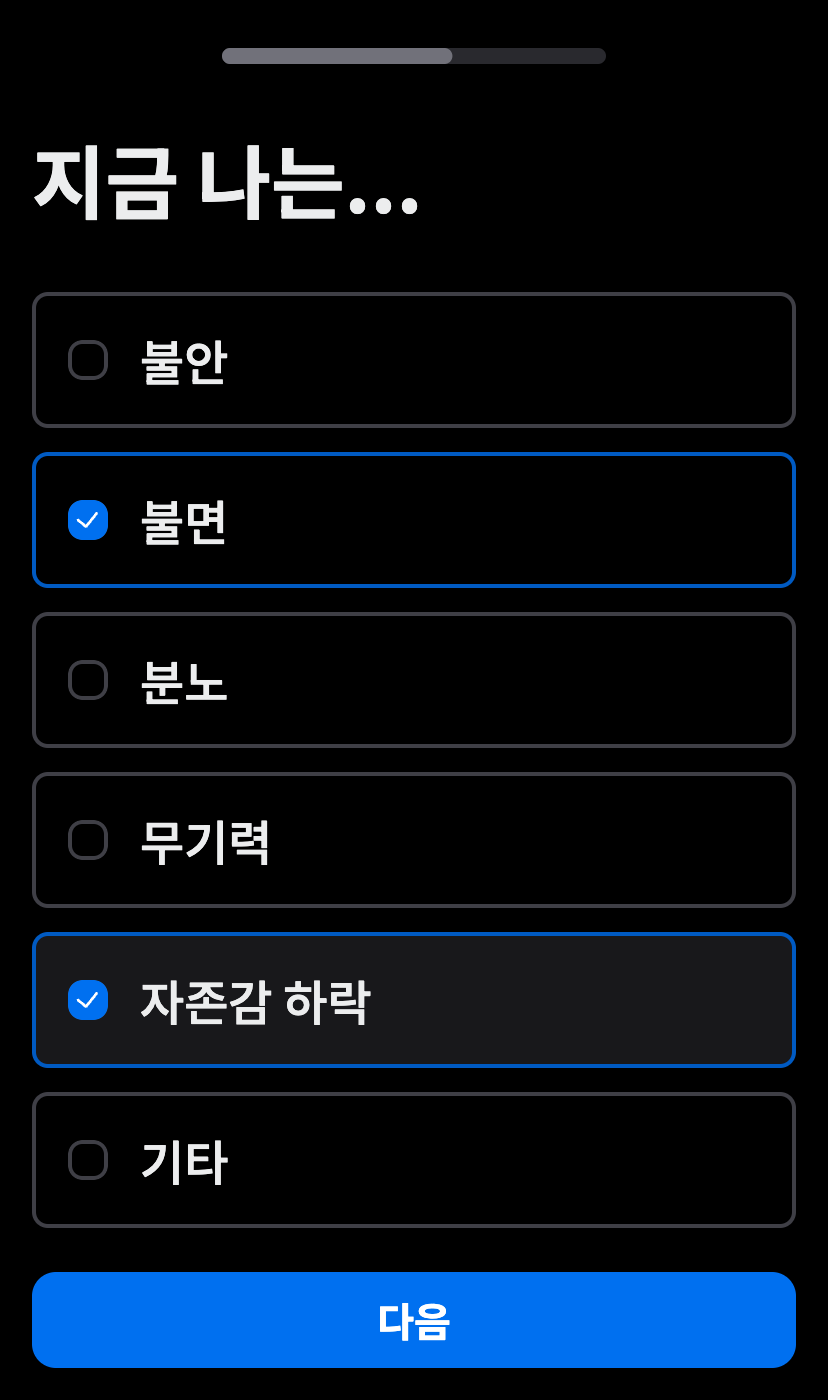Check the 무기력 checkbox

pos(88,840)
